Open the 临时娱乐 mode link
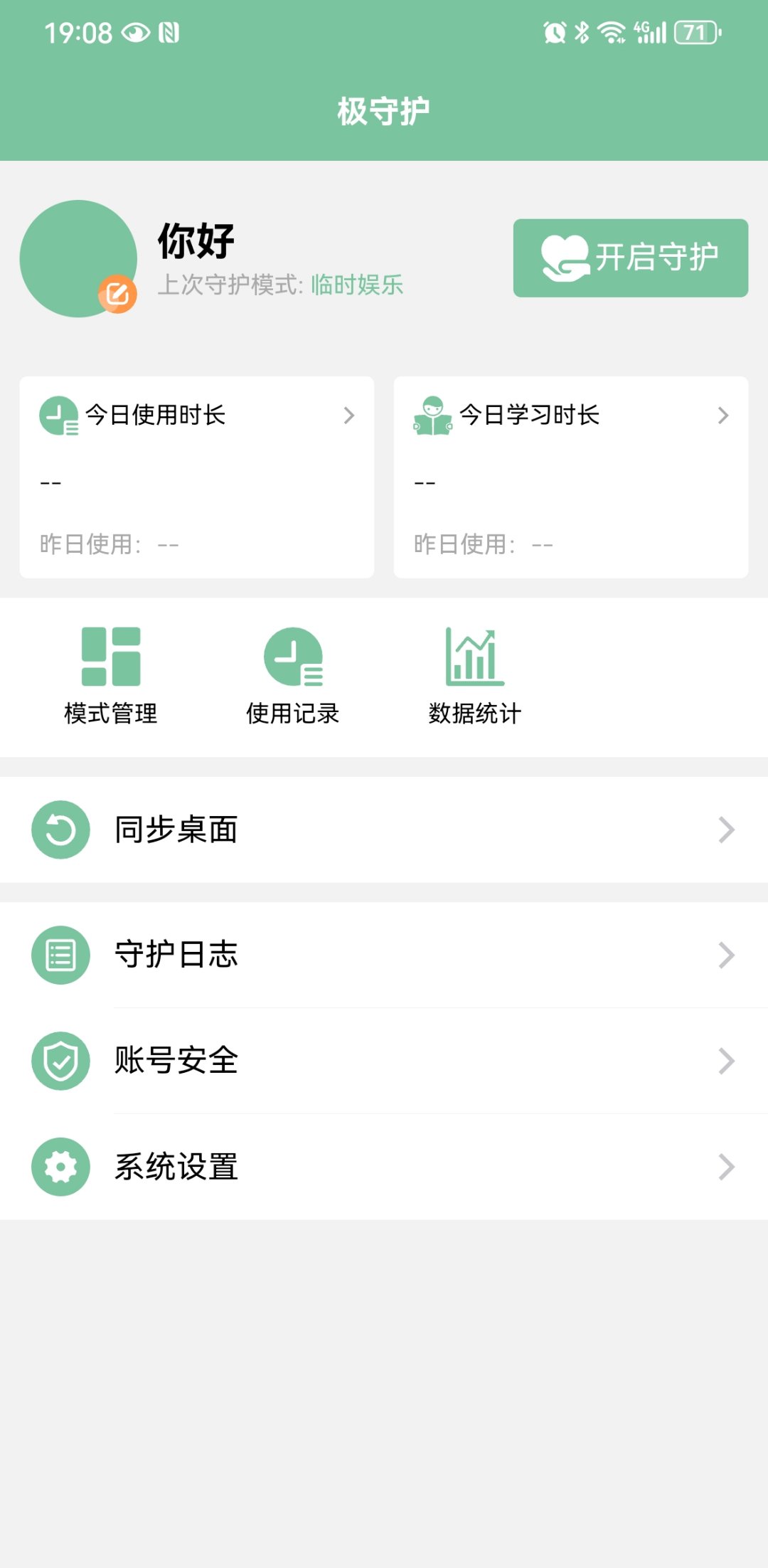This screenshot has height=1568, width=768. point(357,285)
